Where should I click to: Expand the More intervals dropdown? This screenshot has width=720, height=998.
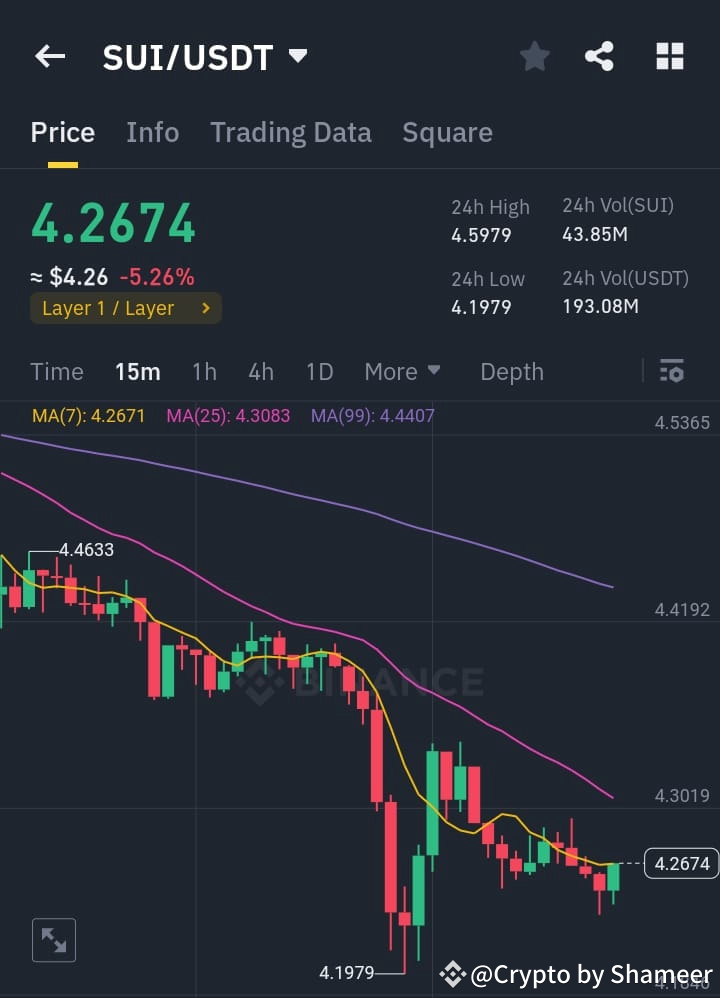(x=402, y=371)
